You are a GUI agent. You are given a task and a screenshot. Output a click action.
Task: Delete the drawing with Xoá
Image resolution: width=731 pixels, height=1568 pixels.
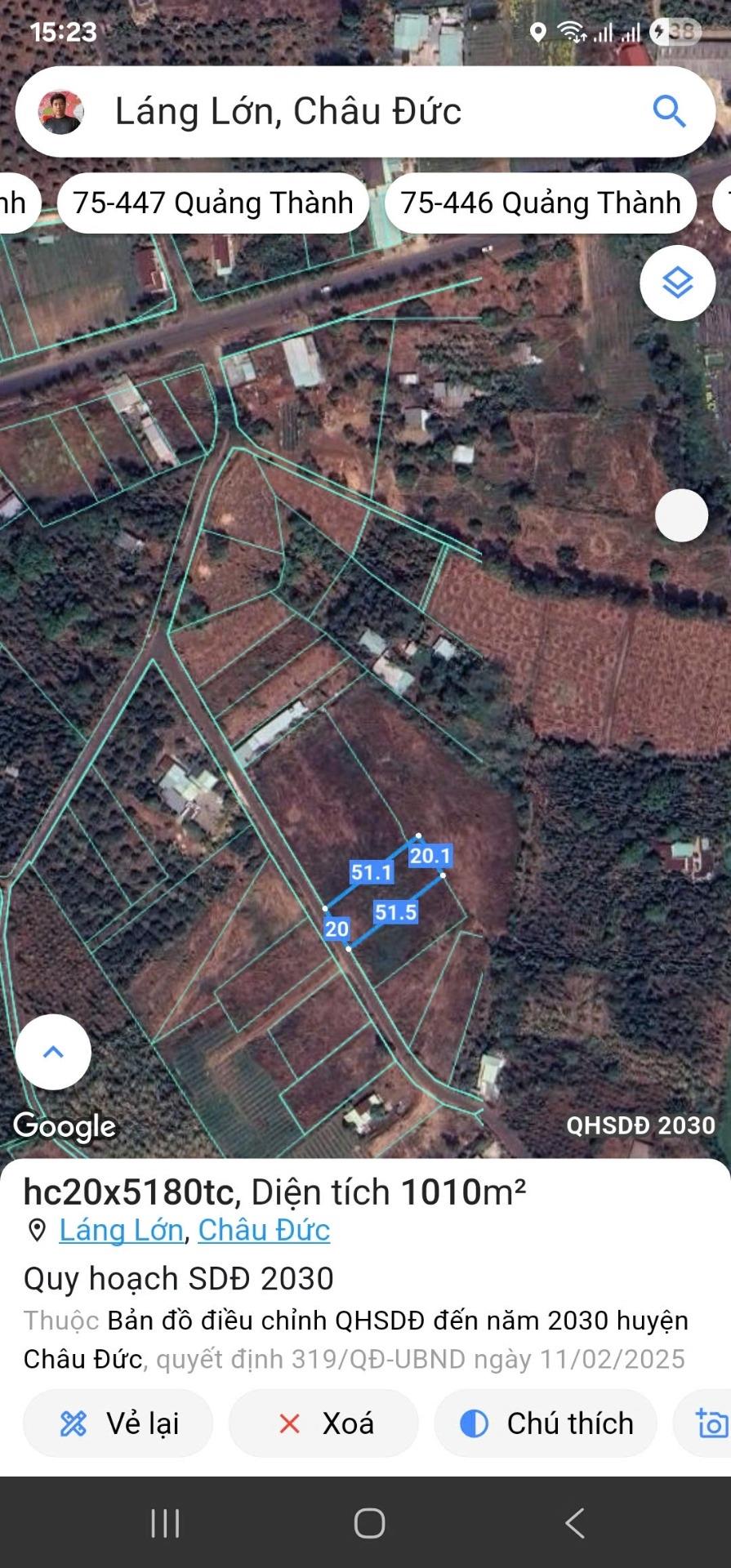click(x=323, y=1423)
